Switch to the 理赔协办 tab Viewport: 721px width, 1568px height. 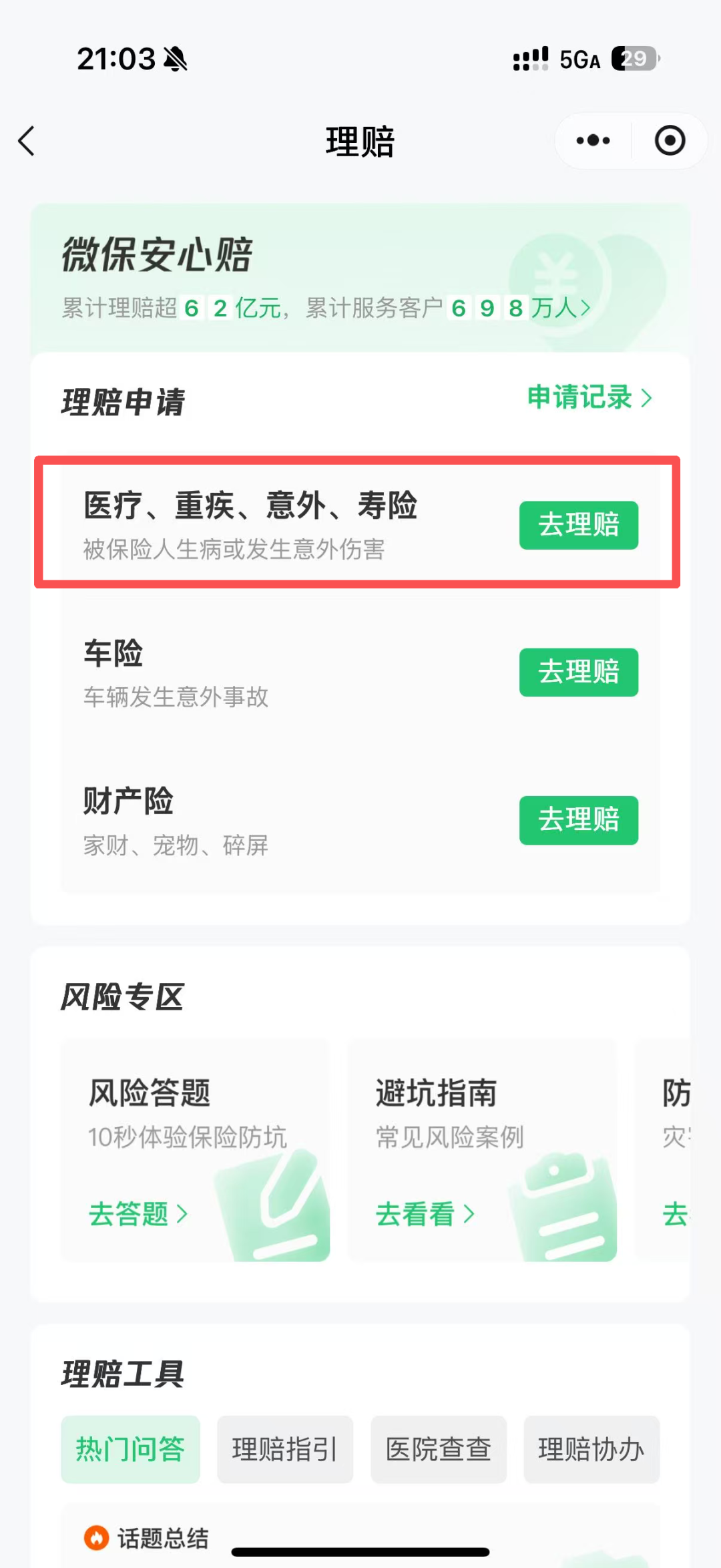click(591, 1449)
